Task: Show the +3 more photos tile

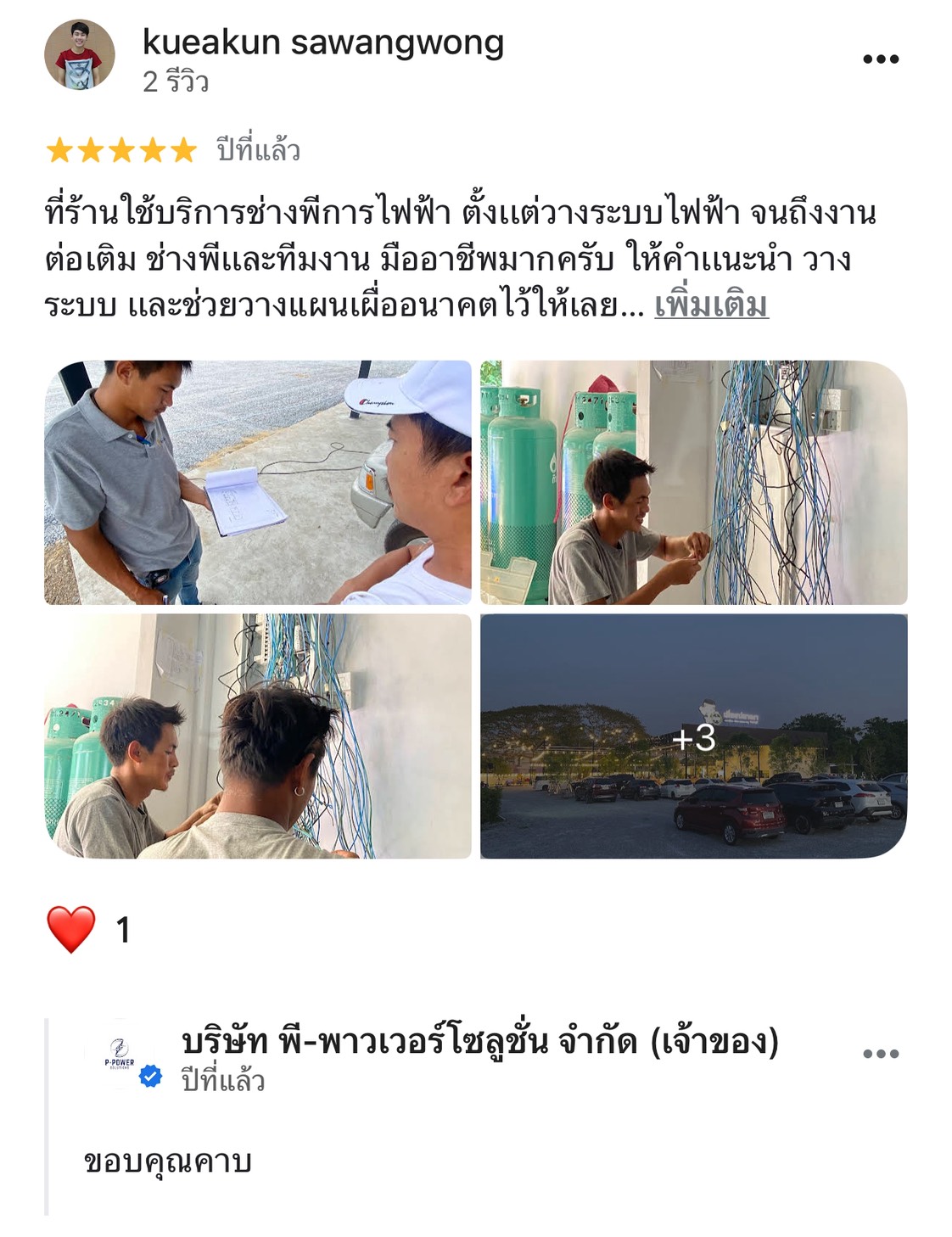Action: click(x=693, y=736)
